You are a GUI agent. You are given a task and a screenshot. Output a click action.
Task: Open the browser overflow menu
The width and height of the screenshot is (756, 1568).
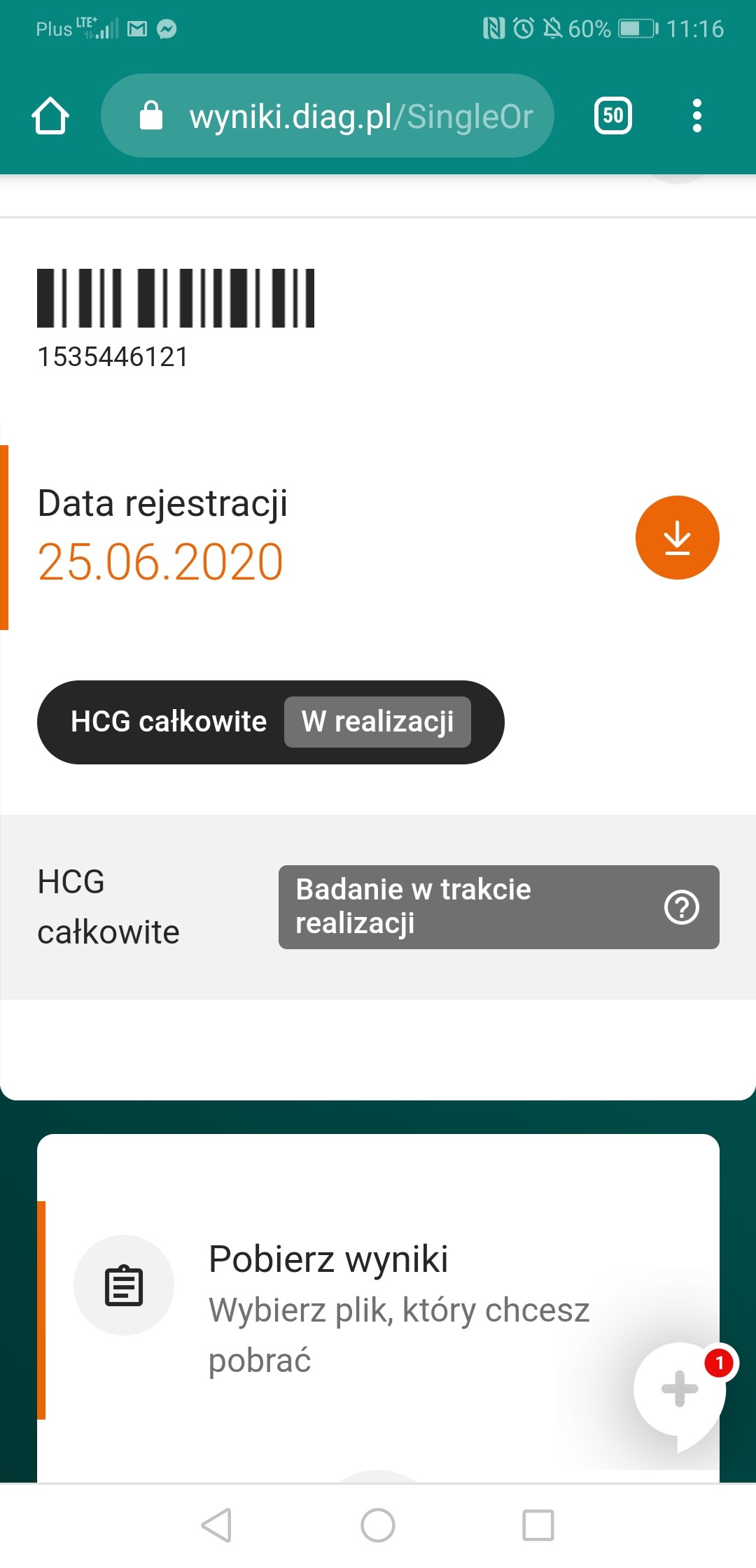[696, 116]
